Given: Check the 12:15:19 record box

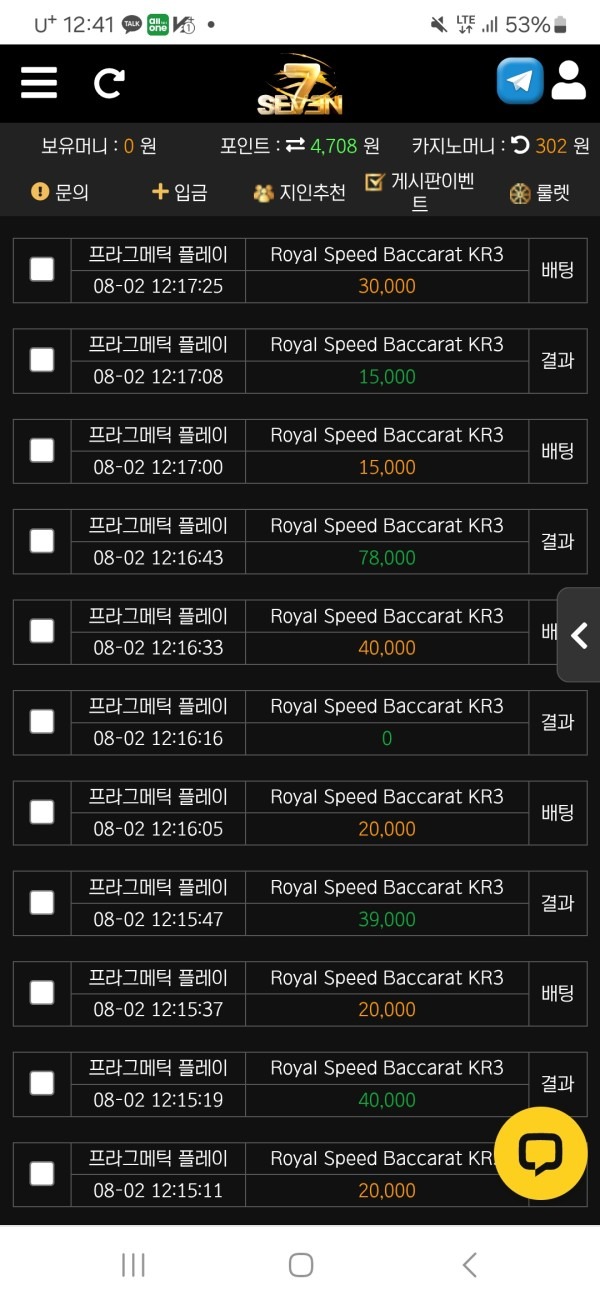Looking at the screenshot, I should click(x=42, y=1083).
